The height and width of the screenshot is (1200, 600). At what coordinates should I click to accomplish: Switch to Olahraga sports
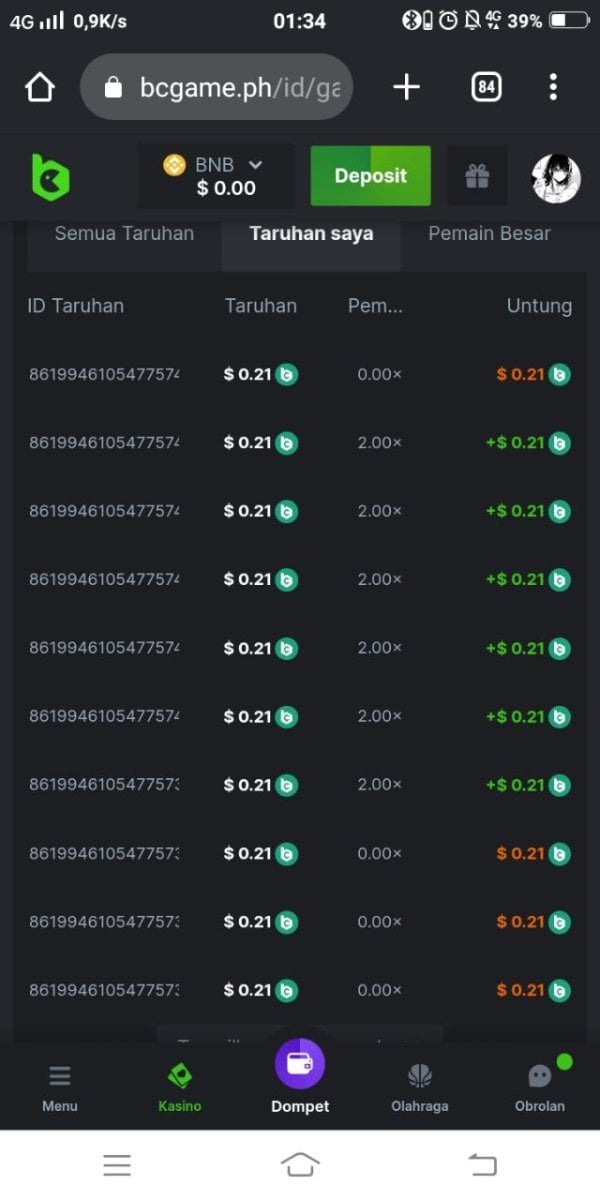(x=420, y=1087)
